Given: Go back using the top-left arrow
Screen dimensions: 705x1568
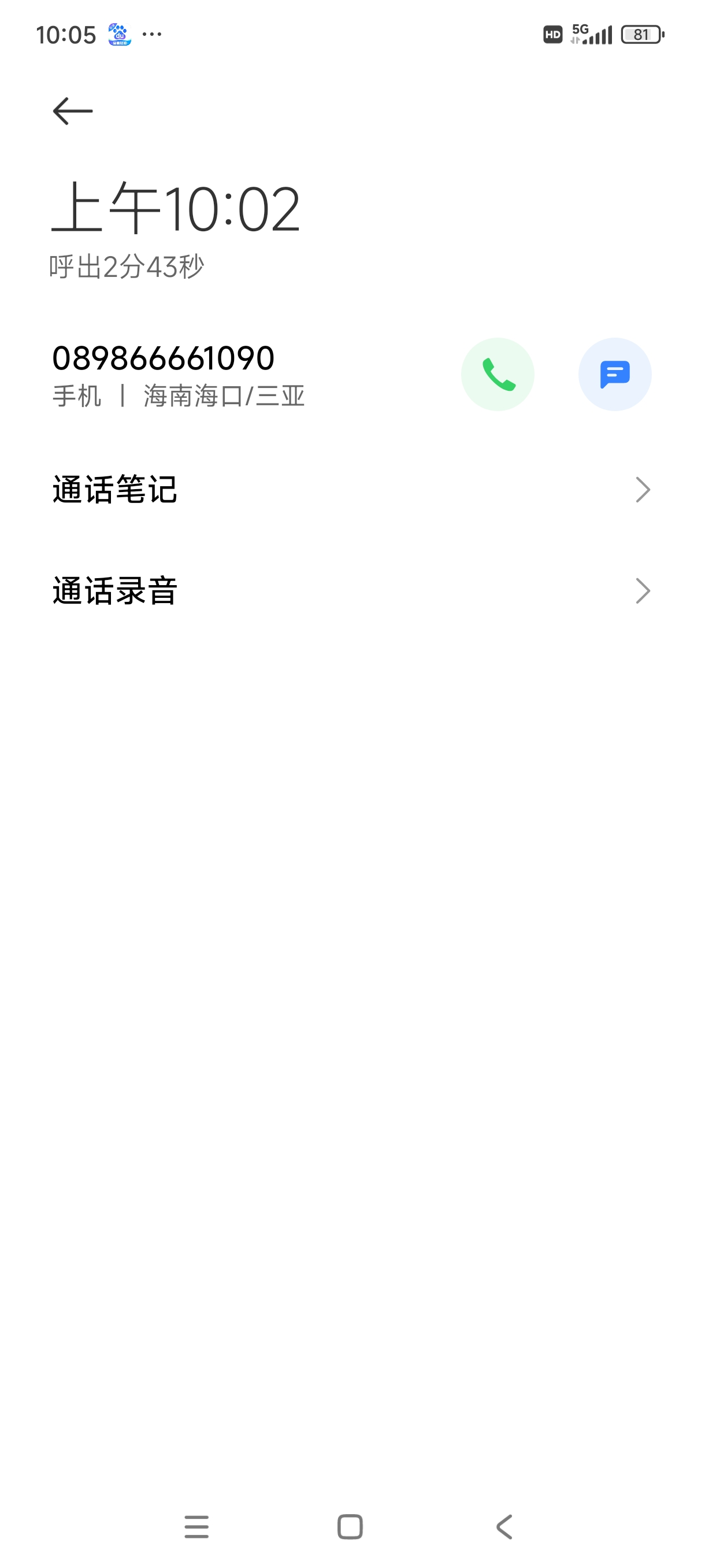Looking at the screenshot, I should pos(72,112).
